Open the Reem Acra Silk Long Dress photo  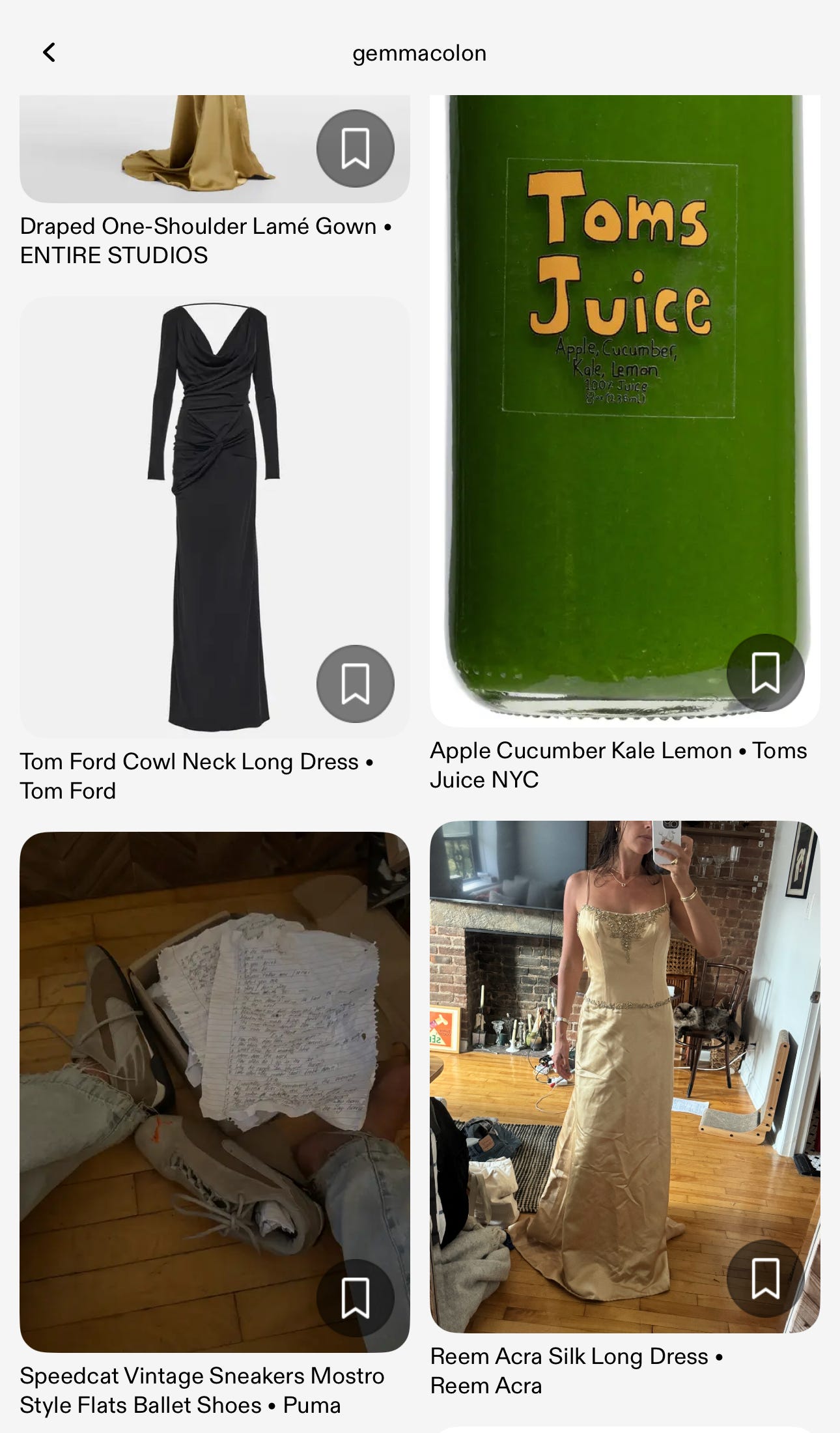point(625,1077)
